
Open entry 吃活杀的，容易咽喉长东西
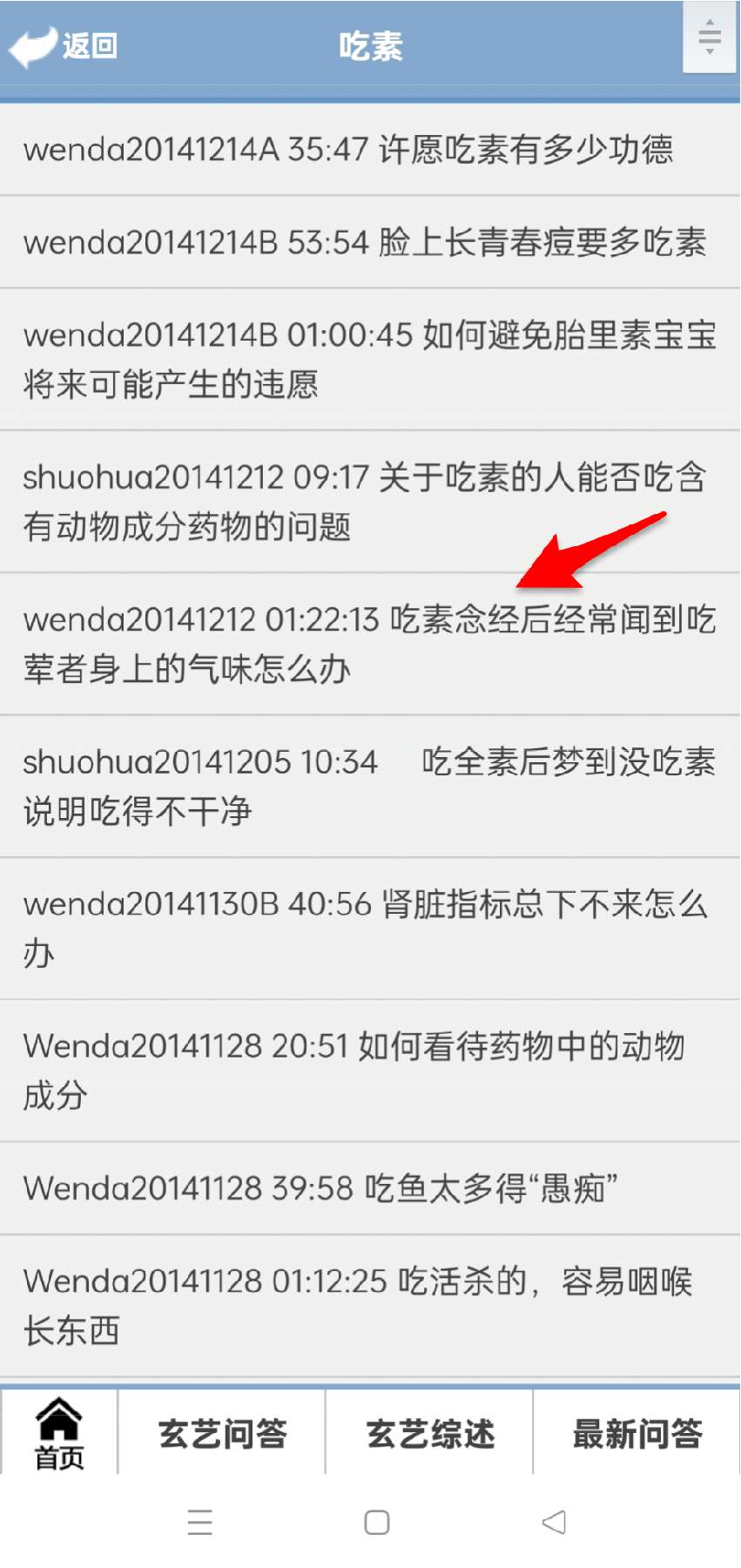coord(370,1306)
